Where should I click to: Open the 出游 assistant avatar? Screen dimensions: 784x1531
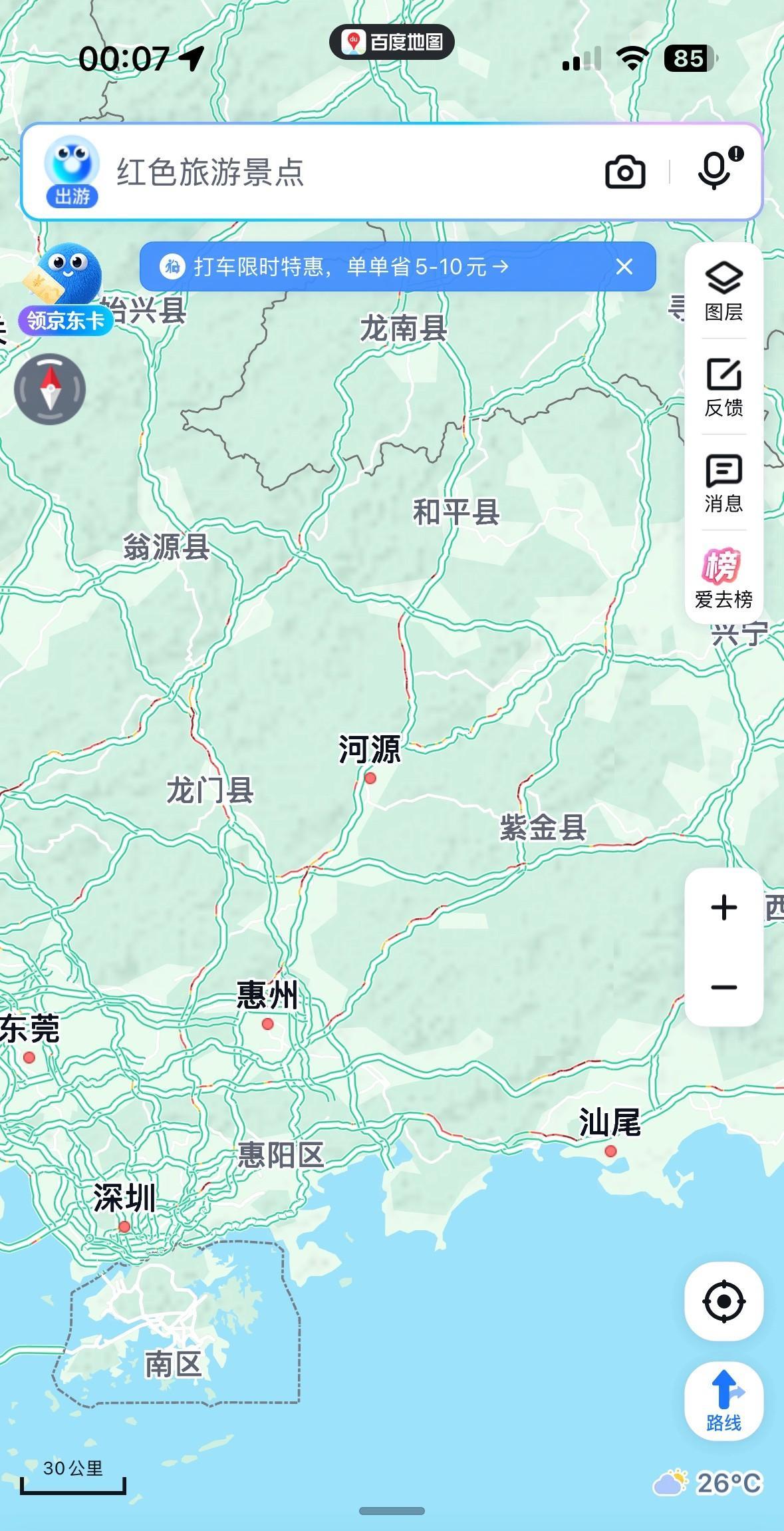[x=72, y=171]
